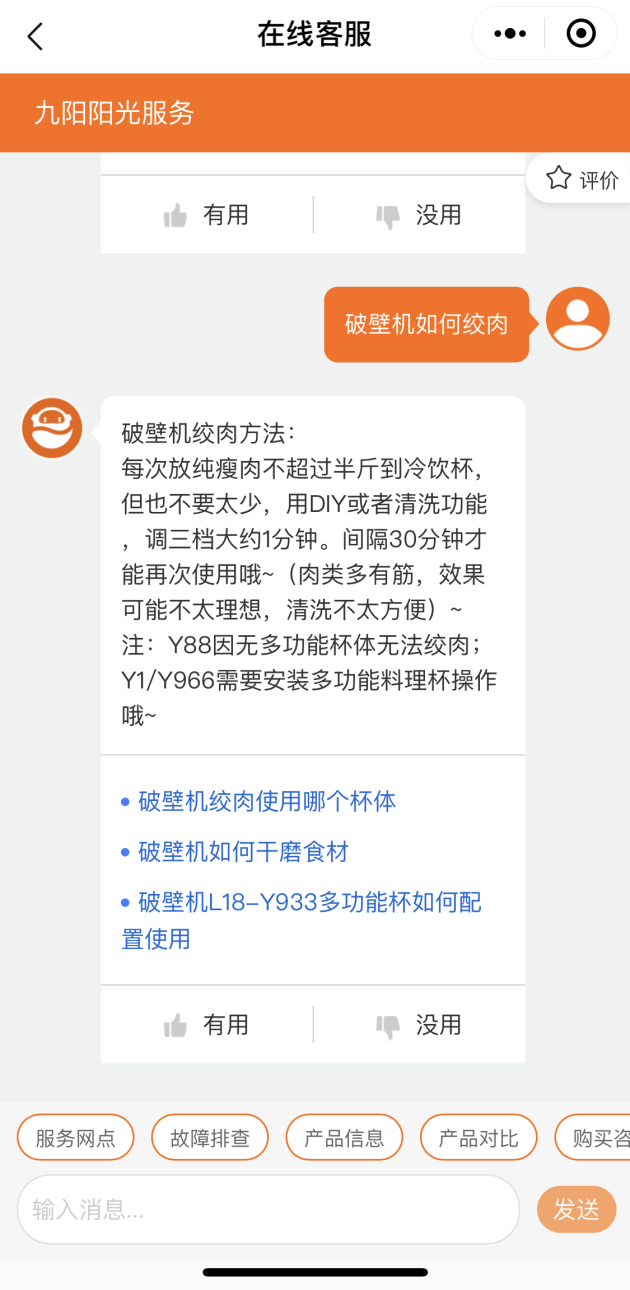Mark the meat grinding answer as 没用

(418, 1025)
